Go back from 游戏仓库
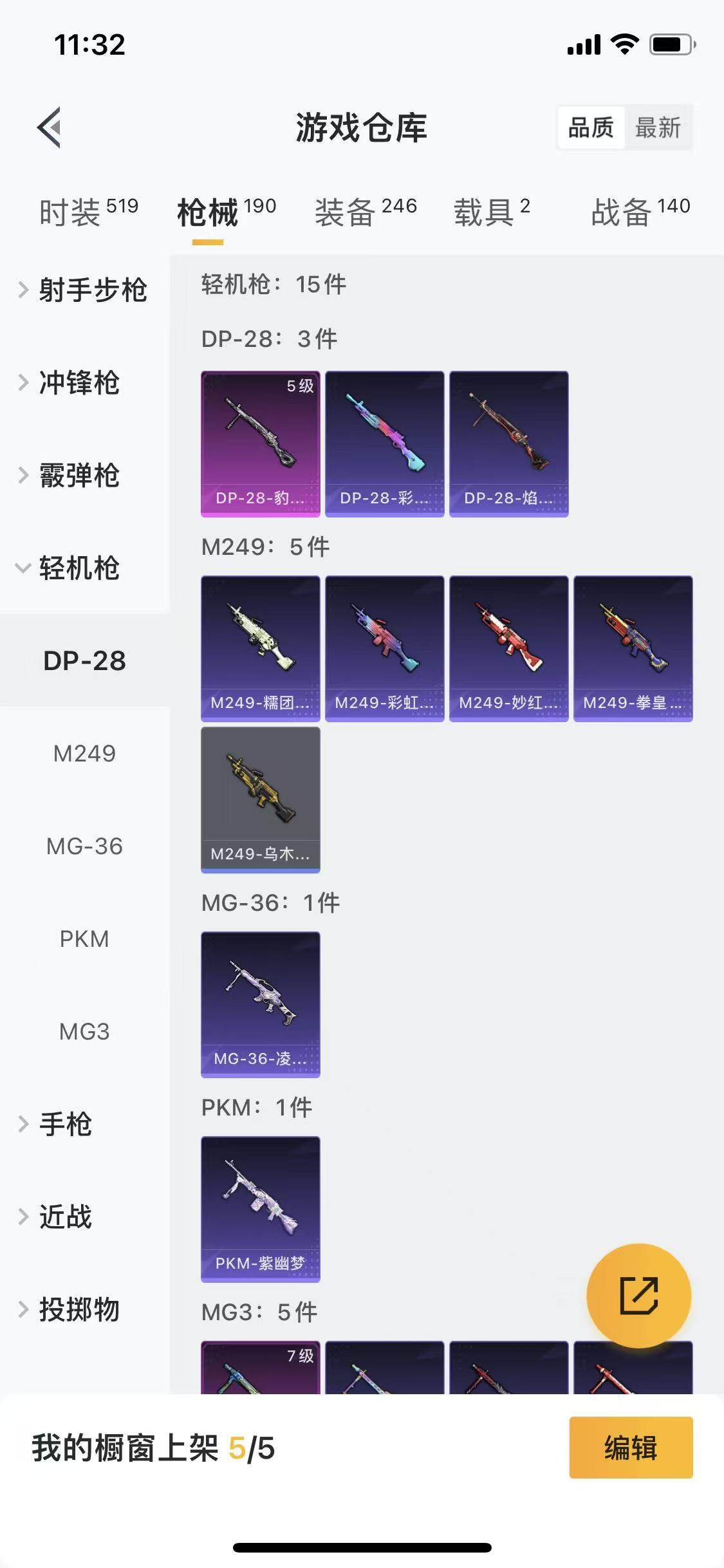The image size is (724, 1568). click(50, 127)
